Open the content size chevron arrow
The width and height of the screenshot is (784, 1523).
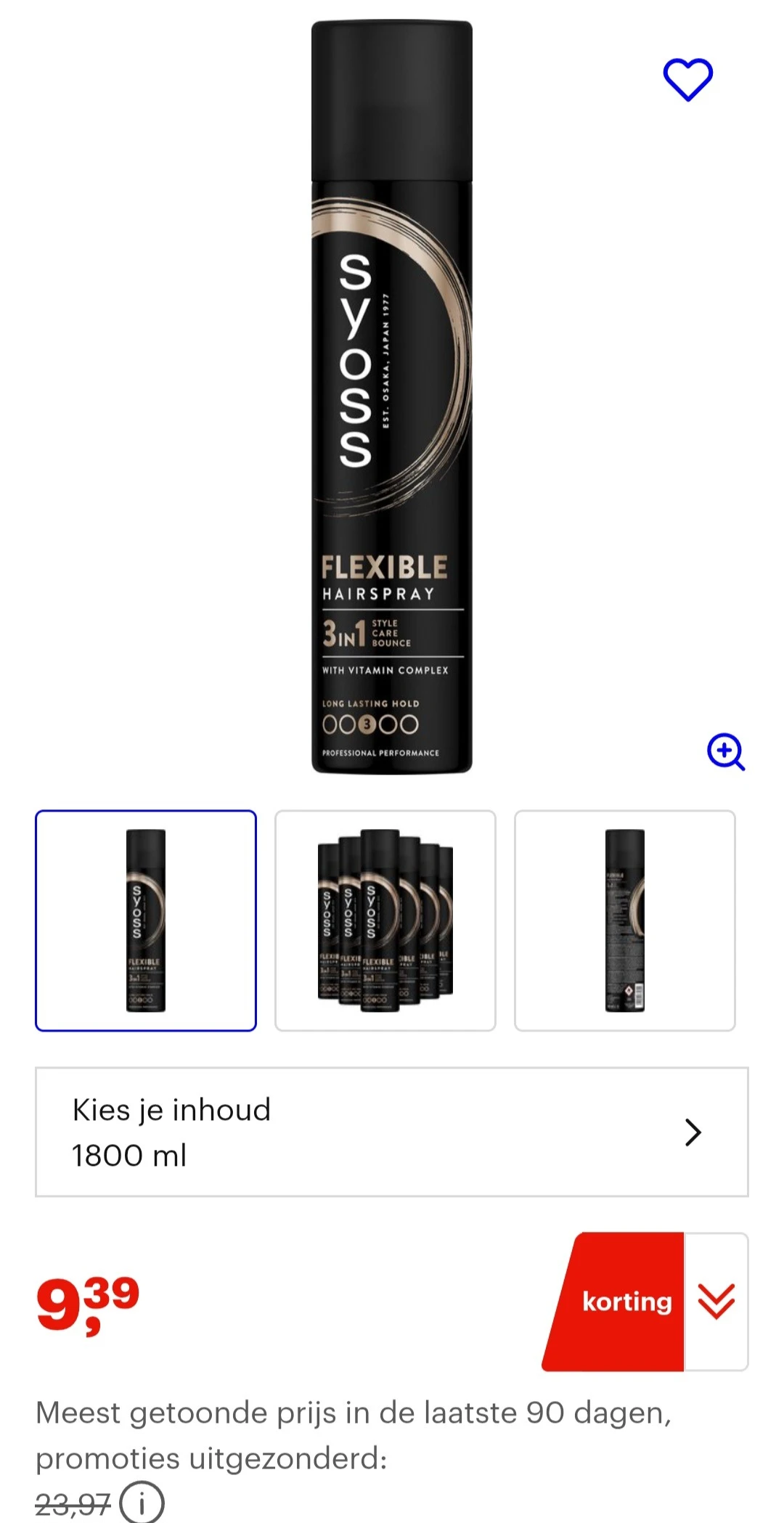693,1132
